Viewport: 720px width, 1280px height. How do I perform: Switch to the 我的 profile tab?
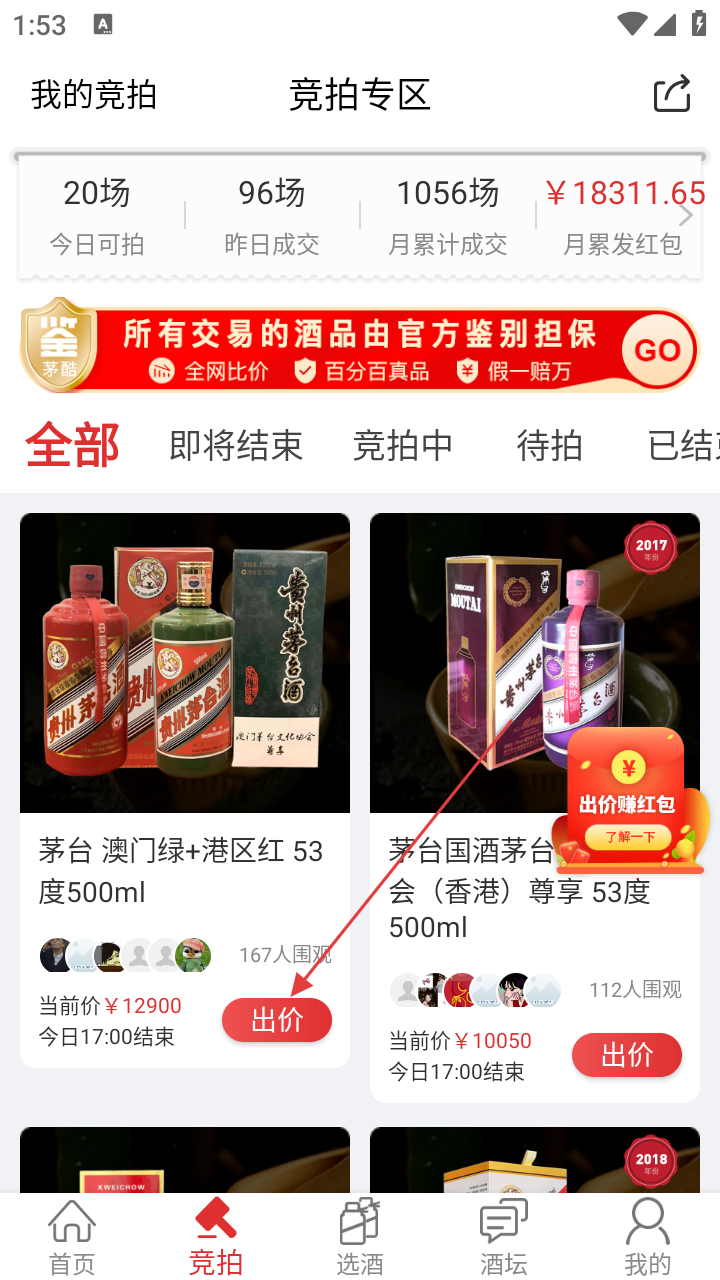point(647,1237)
